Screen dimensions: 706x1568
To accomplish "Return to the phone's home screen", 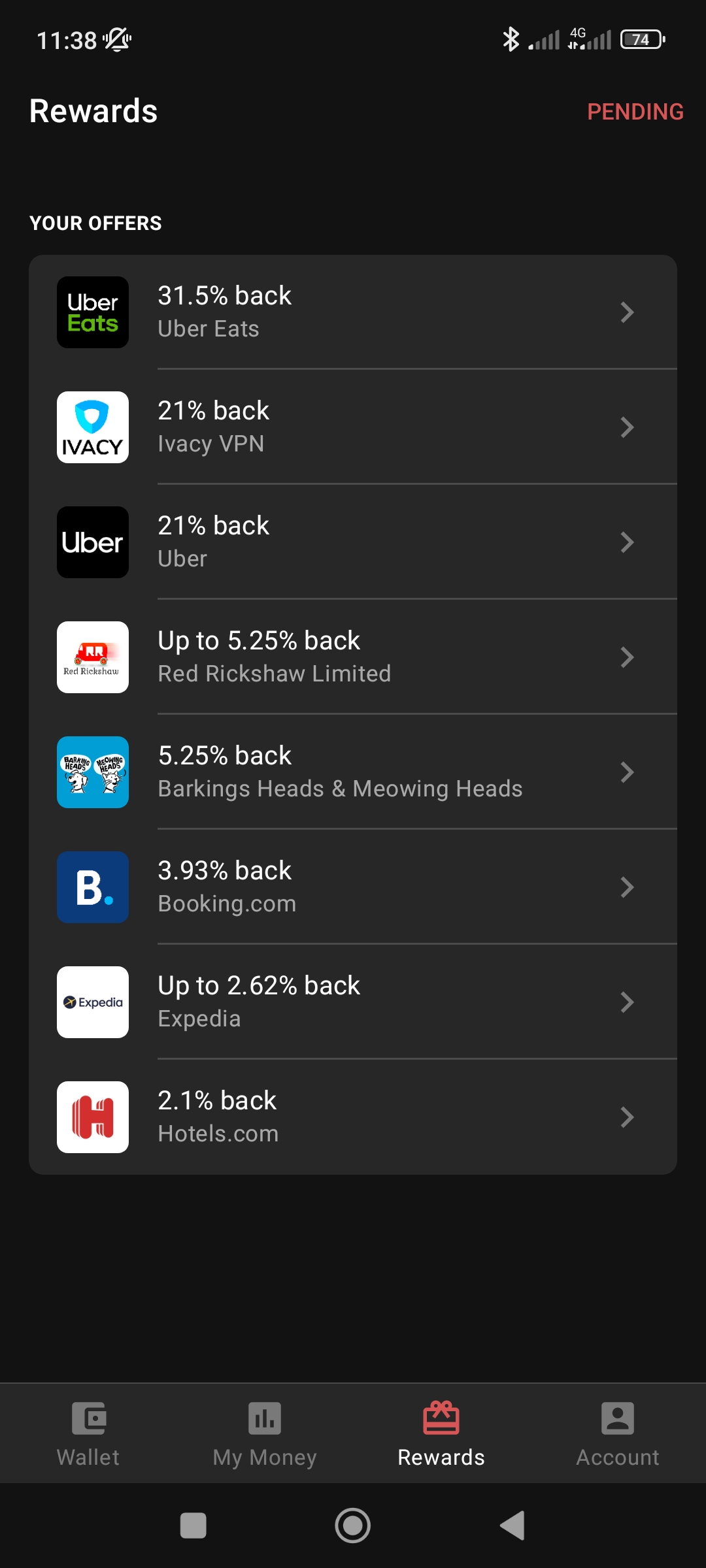I will 353,1526.
